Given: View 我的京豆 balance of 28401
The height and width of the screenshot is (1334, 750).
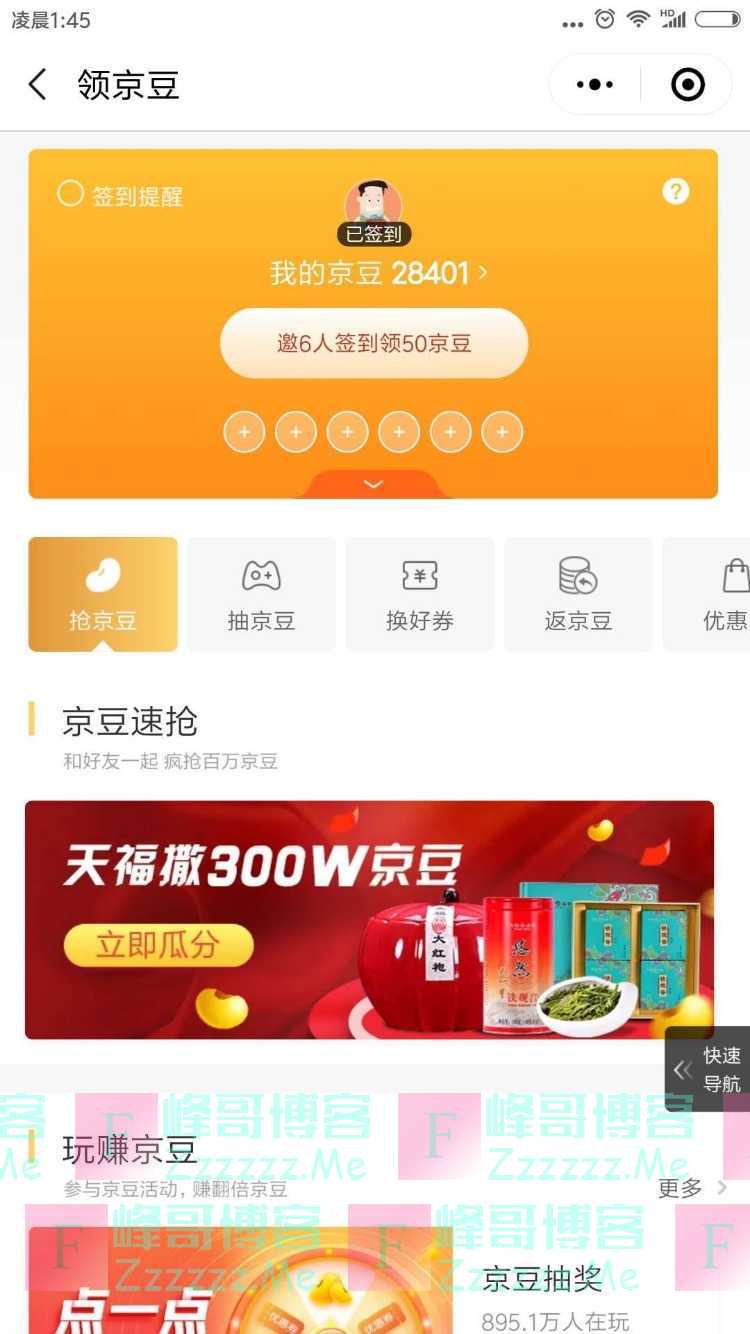Looking at the screenshot, I should tap(373, 272).
